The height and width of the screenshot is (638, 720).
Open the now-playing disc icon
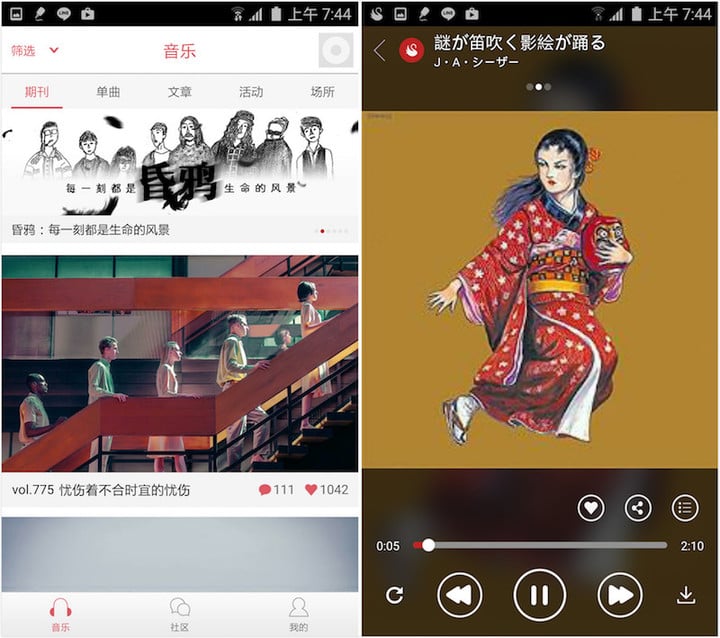[336, 50]
